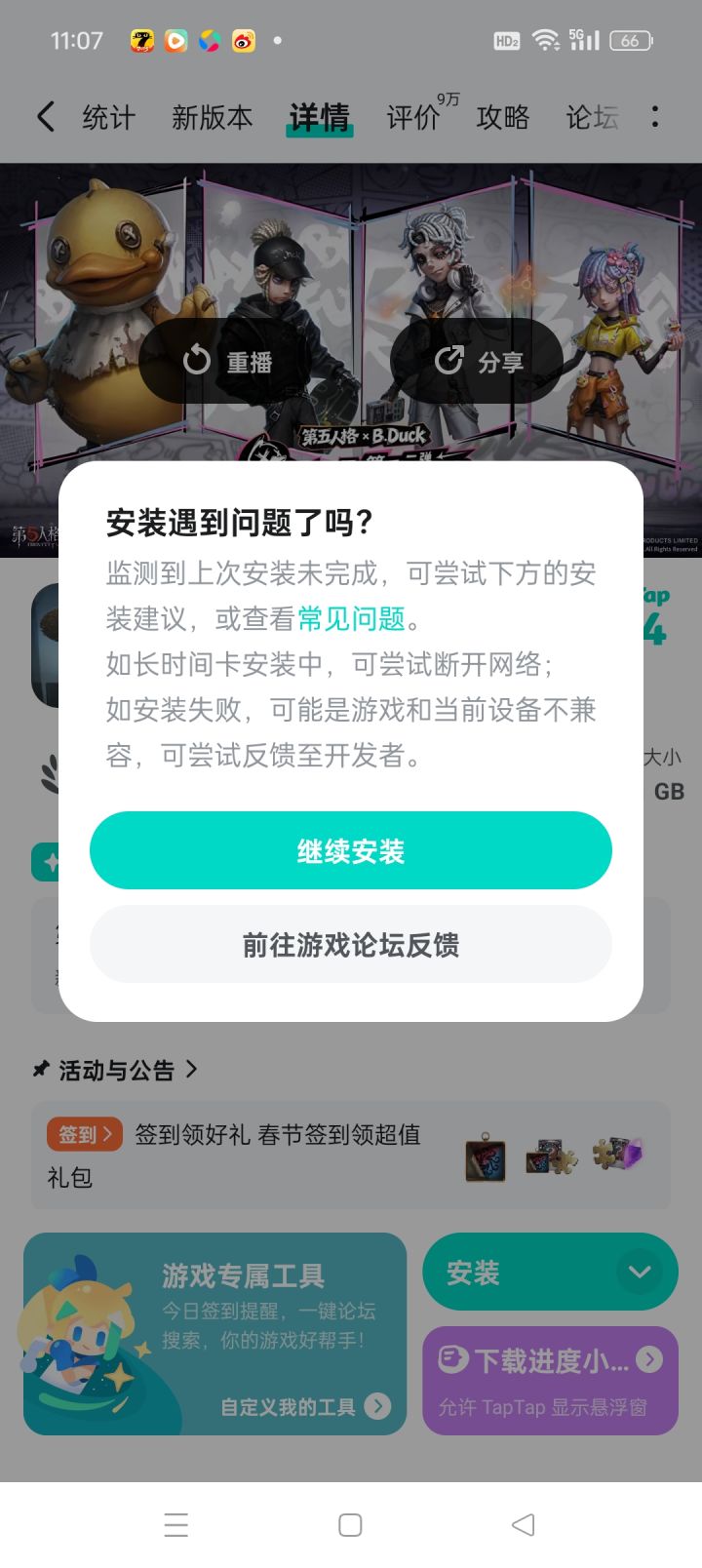
Task: Tap the back arrow to leave game page
Action: coord(44,115)
